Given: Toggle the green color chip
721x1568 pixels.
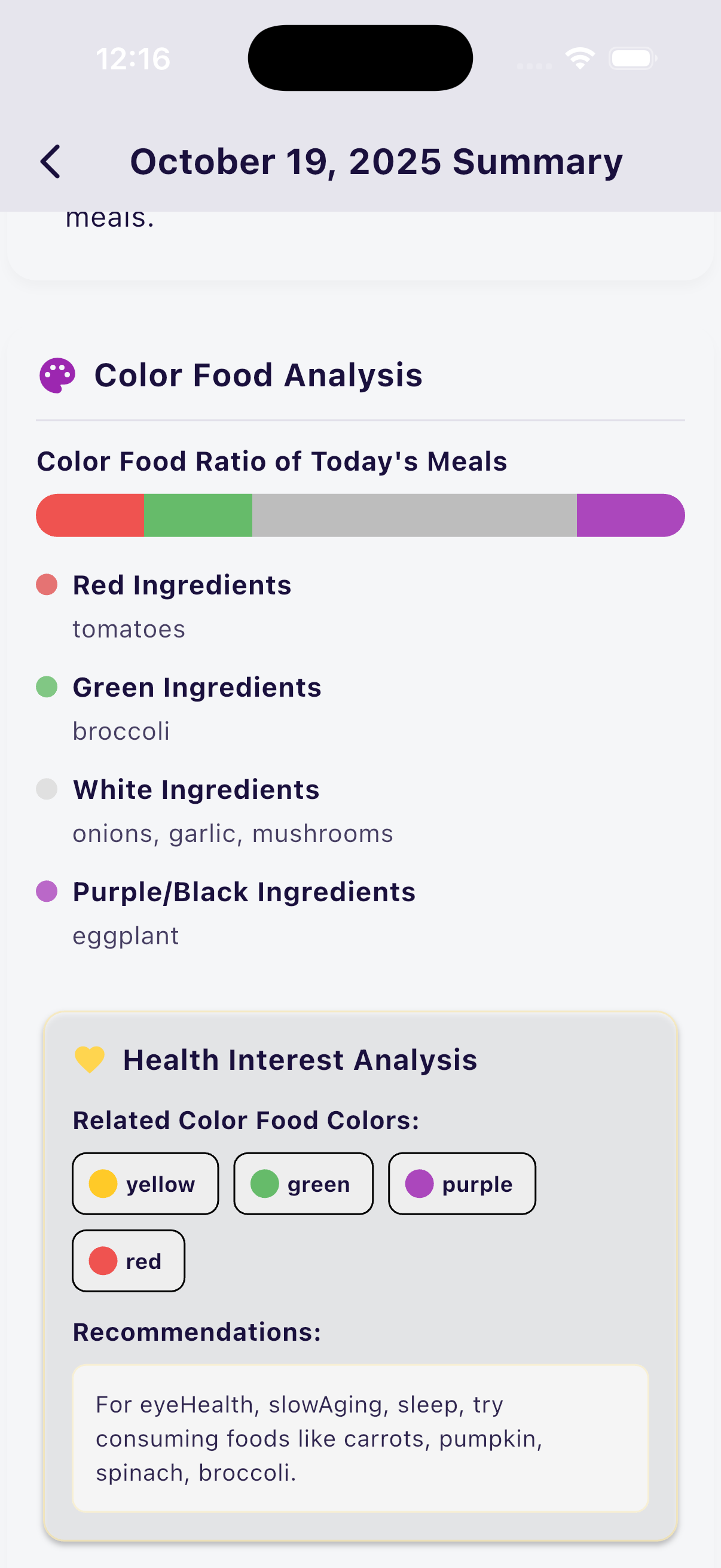Looking at the screenshot, I should 303,1184.
